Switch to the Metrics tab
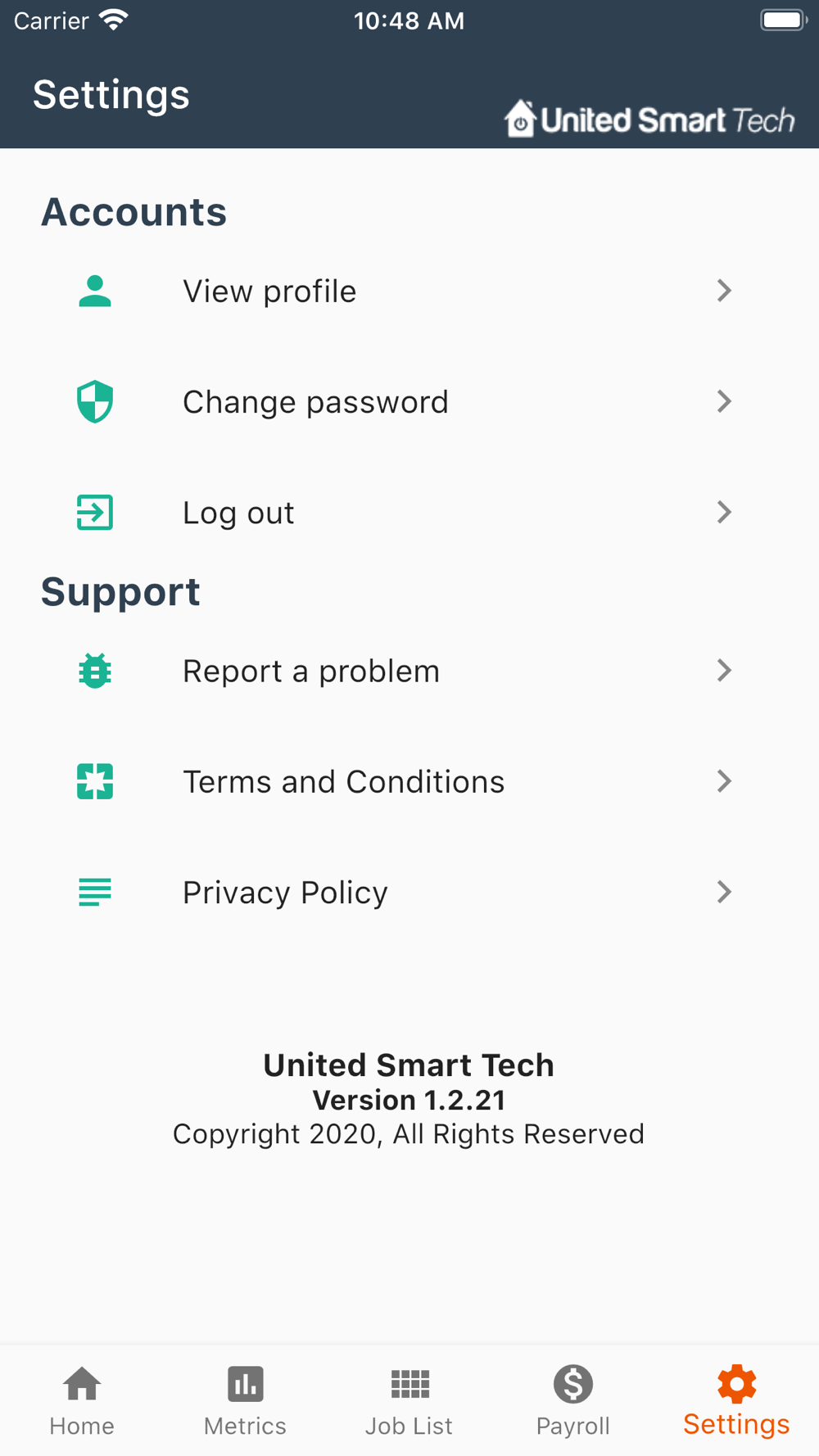Viewport: 819px width, 1456px height. point(246,1401)
